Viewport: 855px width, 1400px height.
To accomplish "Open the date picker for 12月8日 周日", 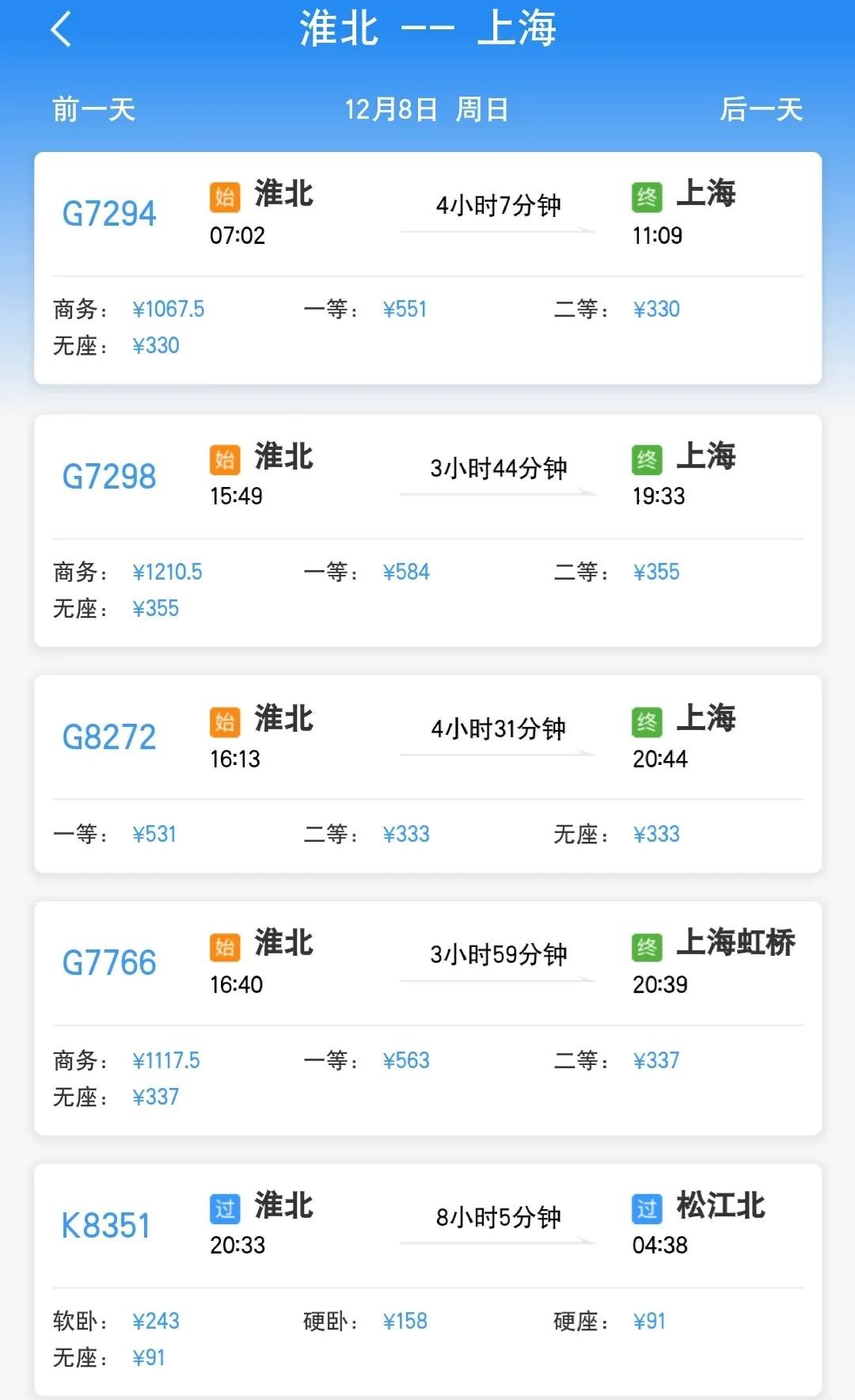I will tap(427, 109).
